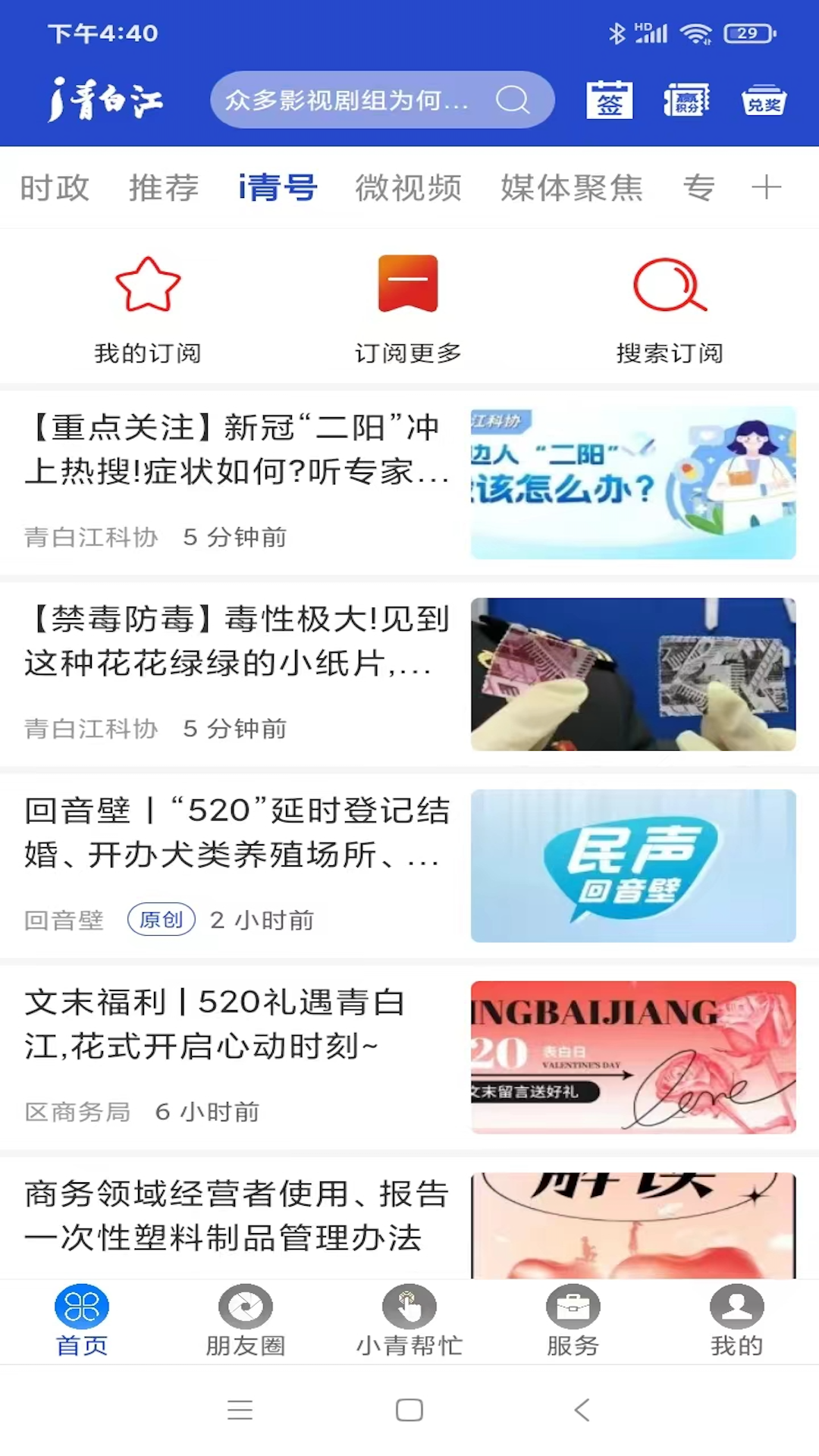
Task: Open the 媒体聚焦 tab
Action: [573, 187]
